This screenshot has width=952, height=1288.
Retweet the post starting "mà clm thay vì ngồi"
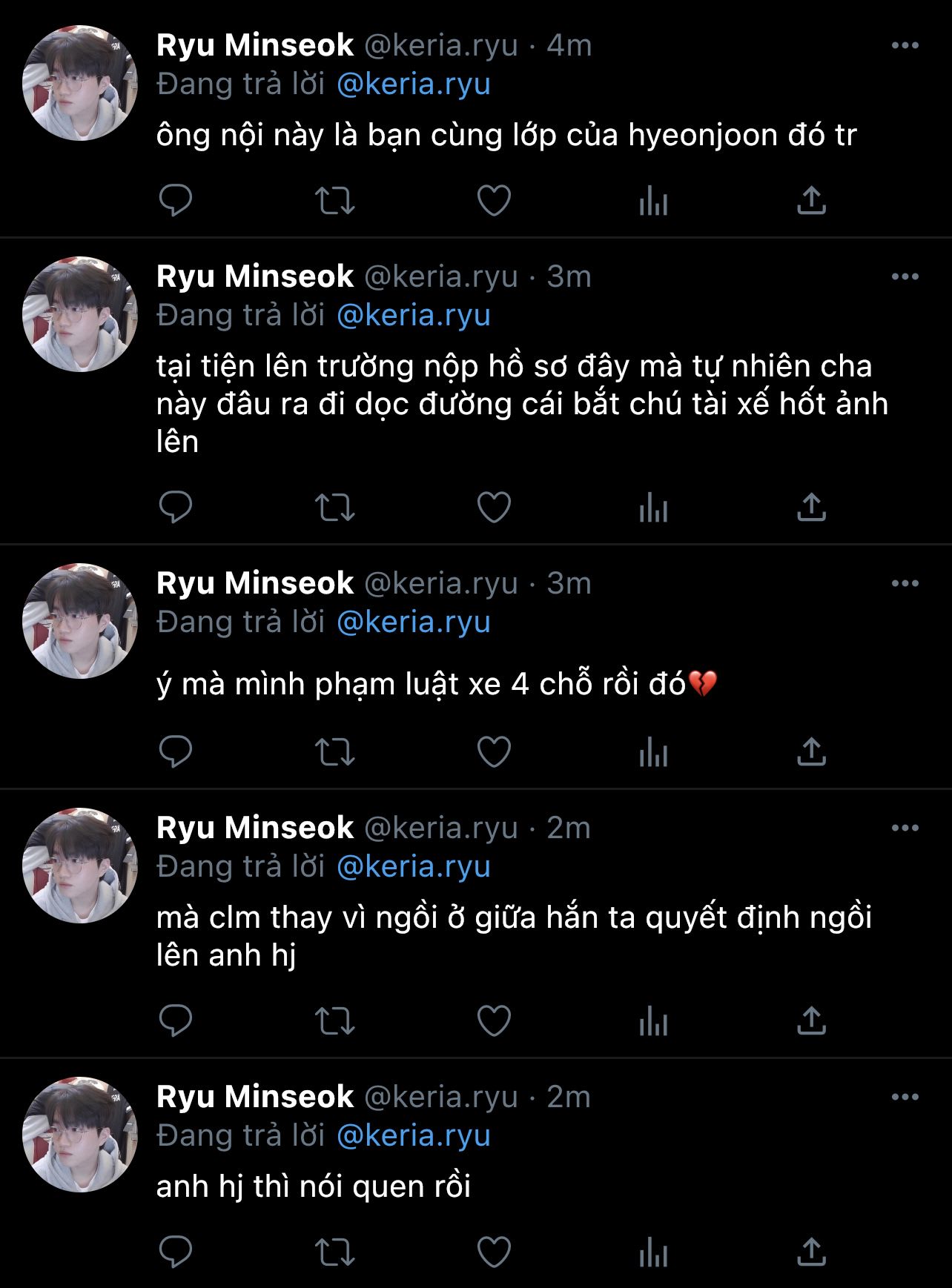pyautogui.click(x=335, y=1021)
